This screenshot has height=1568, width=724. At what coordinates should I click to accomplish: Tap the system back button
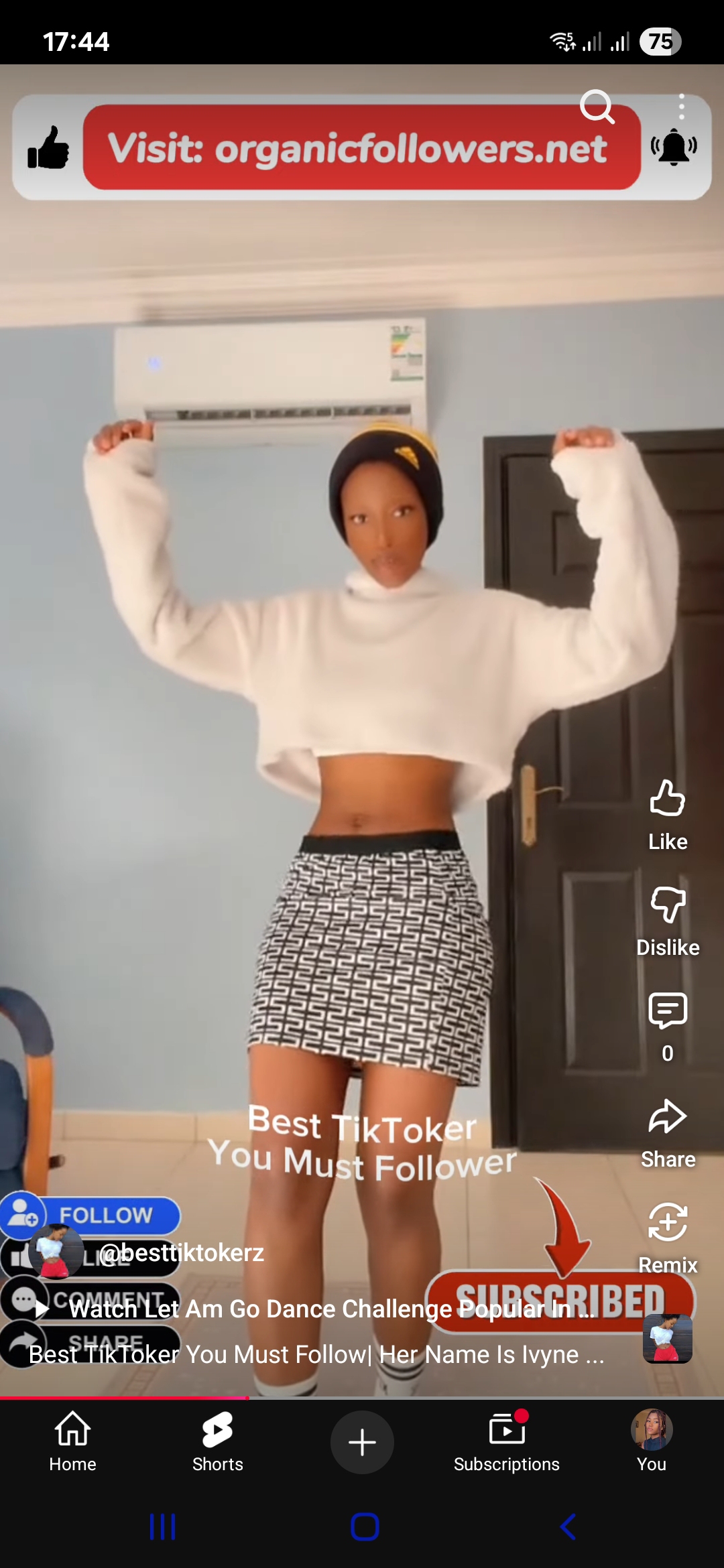click(567, 1527)
